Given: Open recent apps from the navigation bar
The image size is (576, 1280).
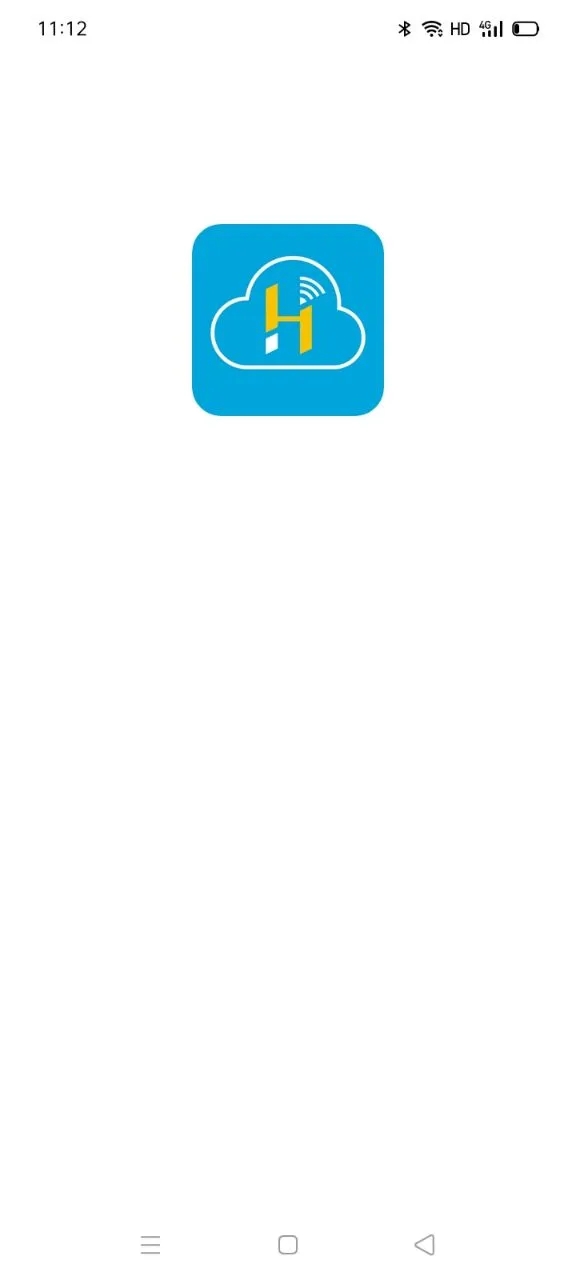Looking at the screenshot, I should point(151,1244).
